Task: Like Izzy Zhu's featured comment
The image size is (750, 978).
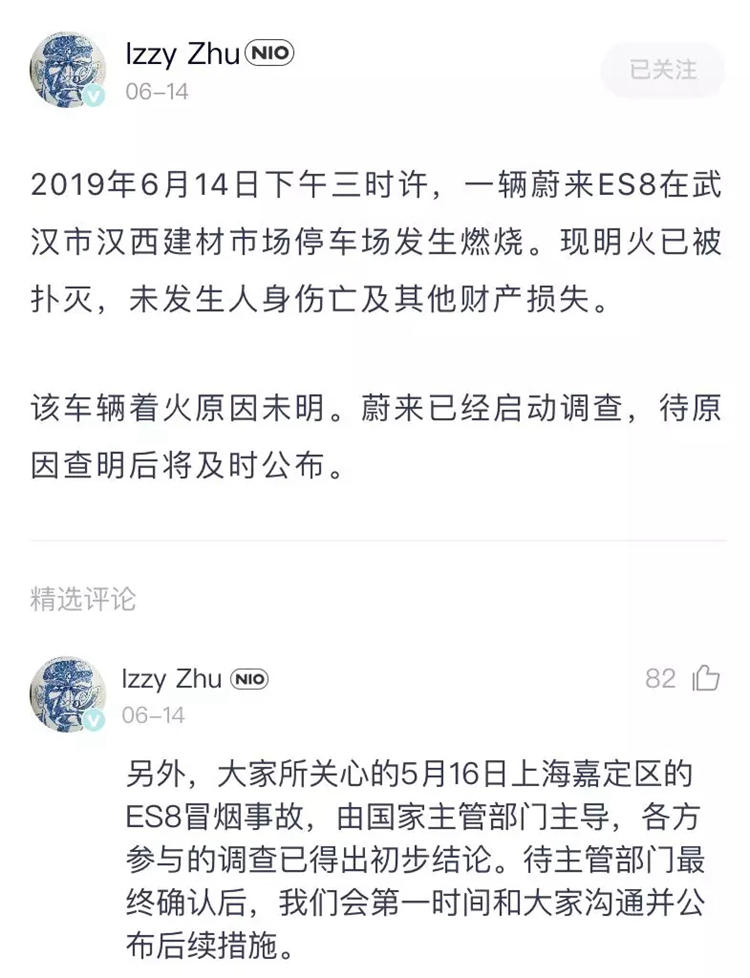Action: (x=706, y=679)
